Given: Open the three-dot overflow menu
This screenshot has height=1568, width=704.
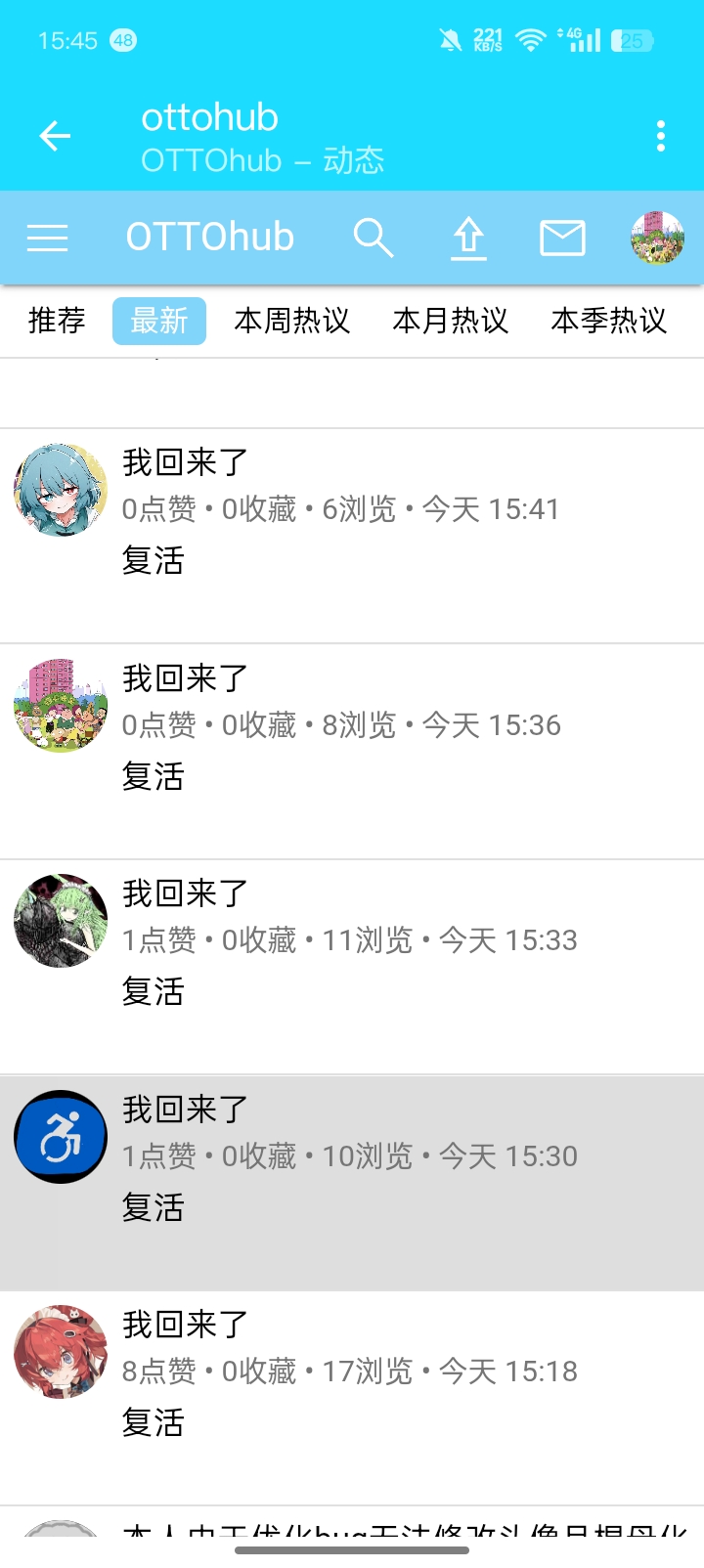Looking at the screenshot, I should (661, 136).
